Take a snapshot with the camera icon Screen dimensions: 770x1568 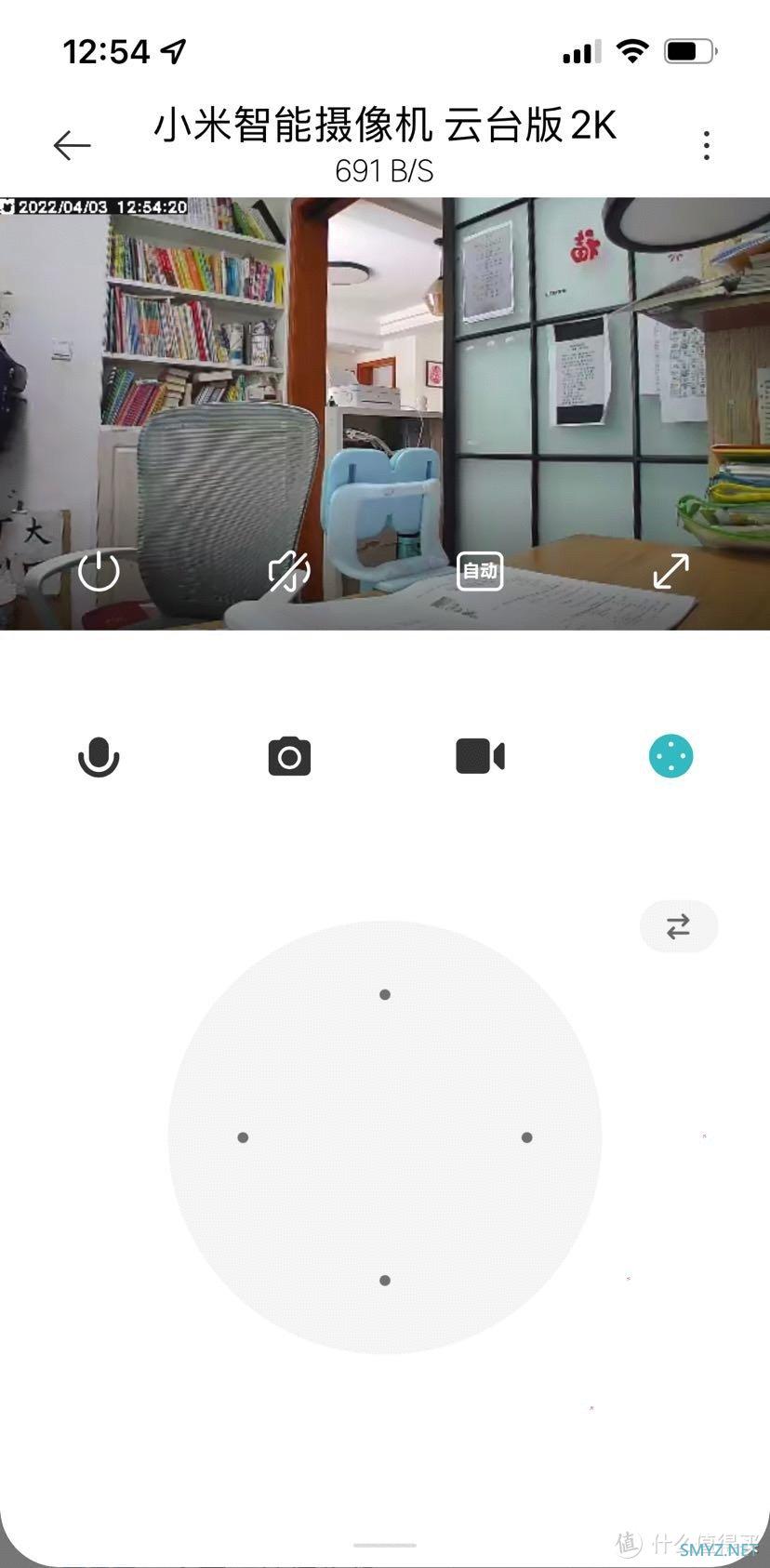pyautogui.click(x=289, y=756)
